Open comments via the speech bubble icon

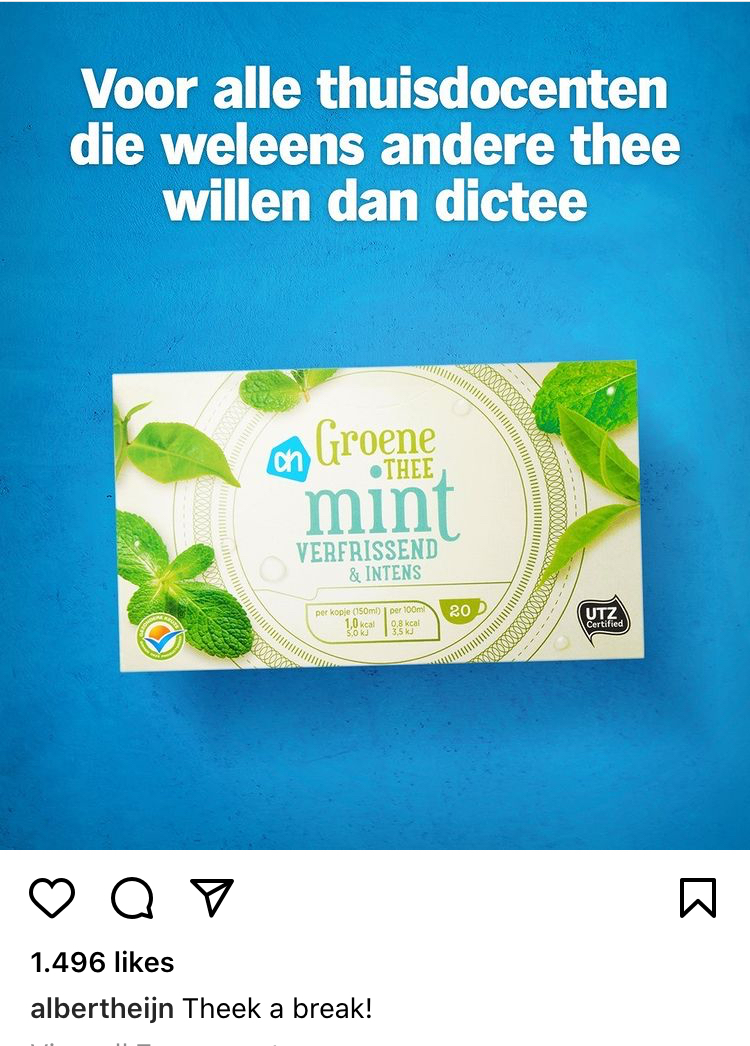click(x=132, y=898)
